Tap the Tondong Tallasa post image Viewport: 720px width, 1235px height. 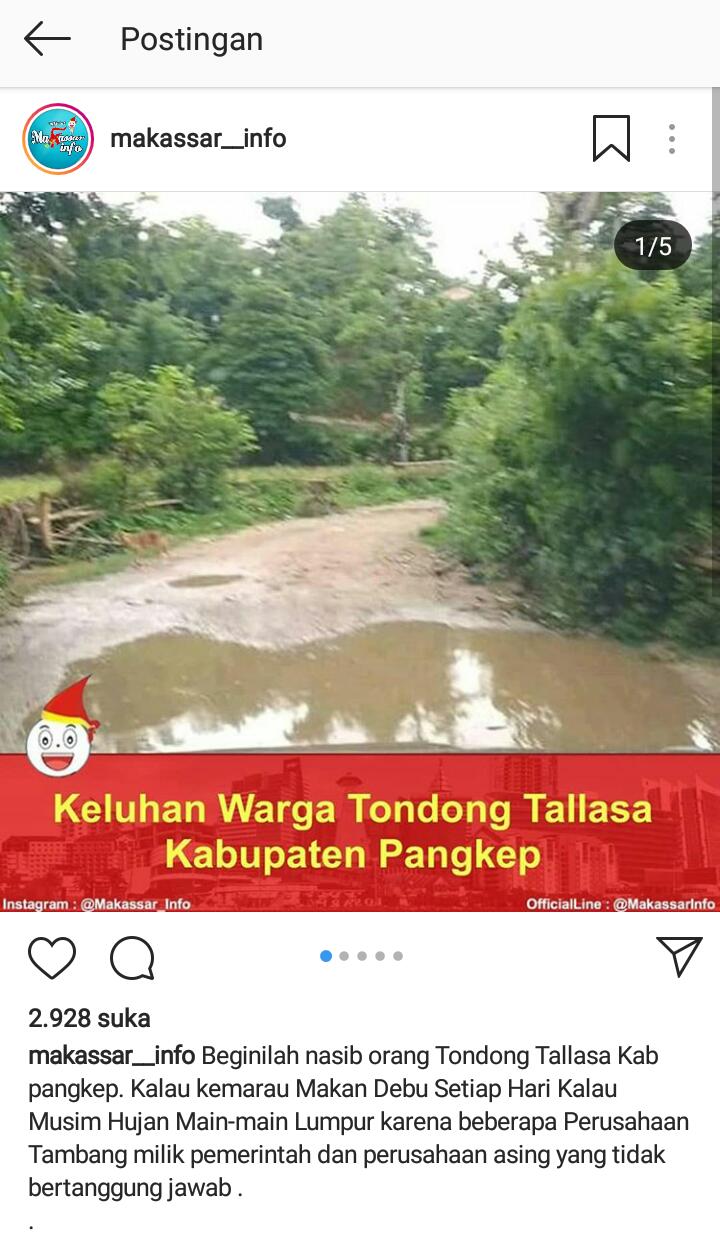[360, 551]
